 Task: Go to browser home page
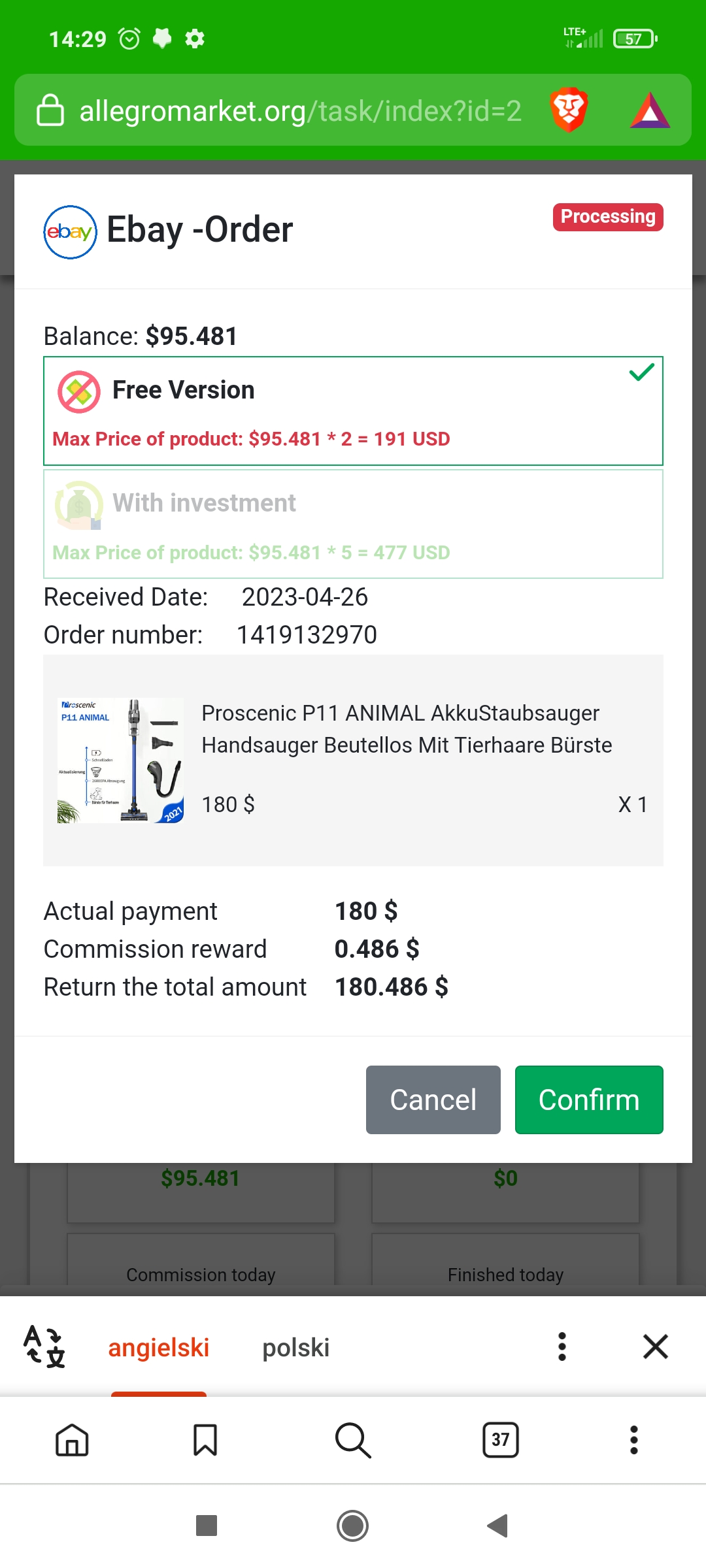(72, 1440)
